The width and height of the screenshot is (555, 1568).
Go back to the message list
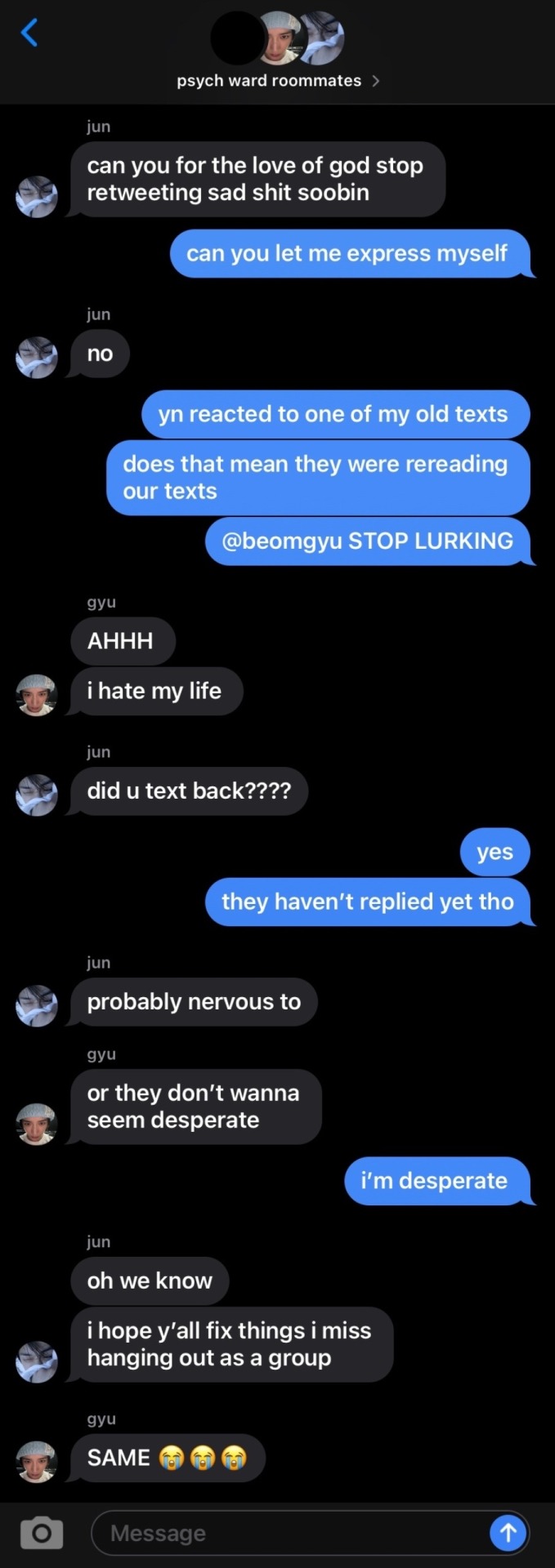pyautogui.click(x=29, y=33)
